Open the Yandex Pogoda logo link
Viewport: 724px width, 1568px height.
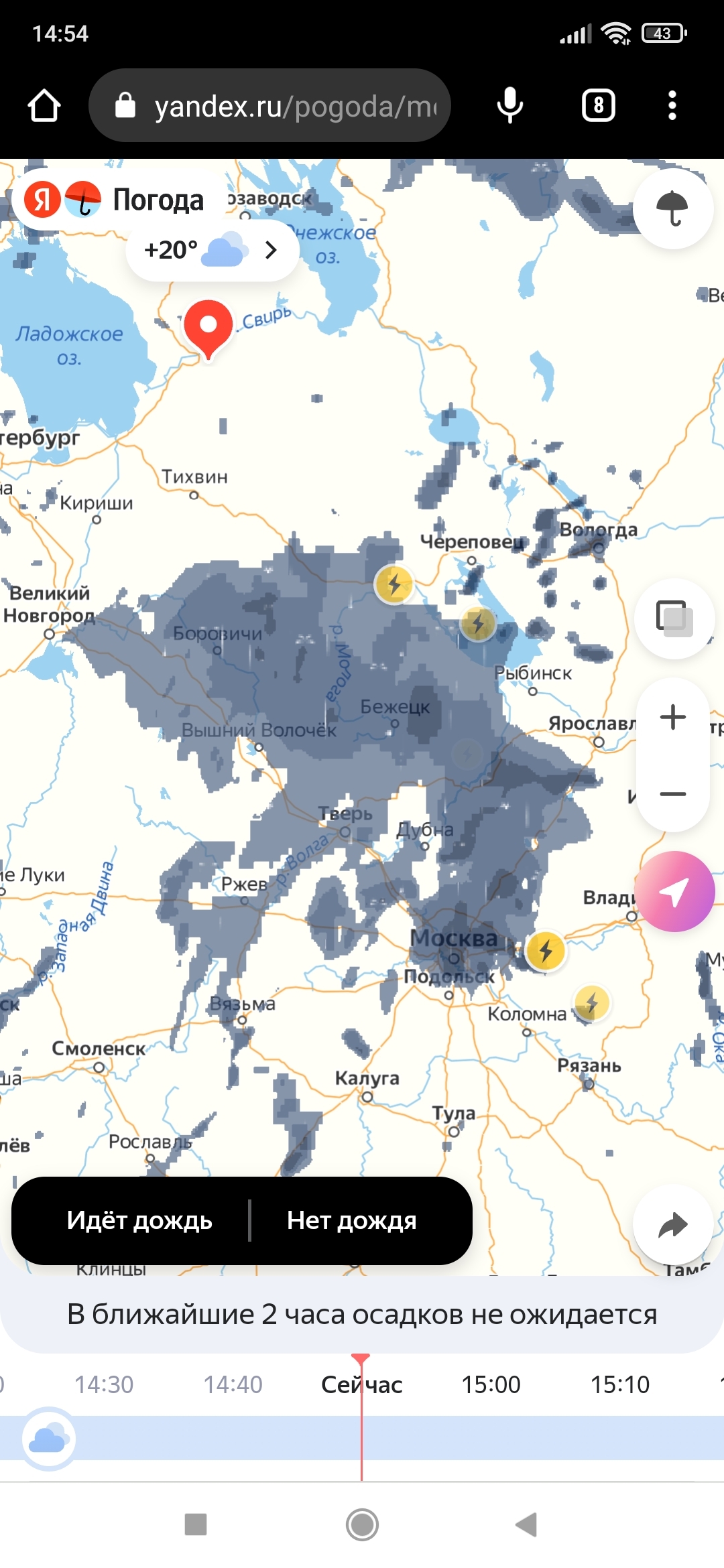(114, 200)
